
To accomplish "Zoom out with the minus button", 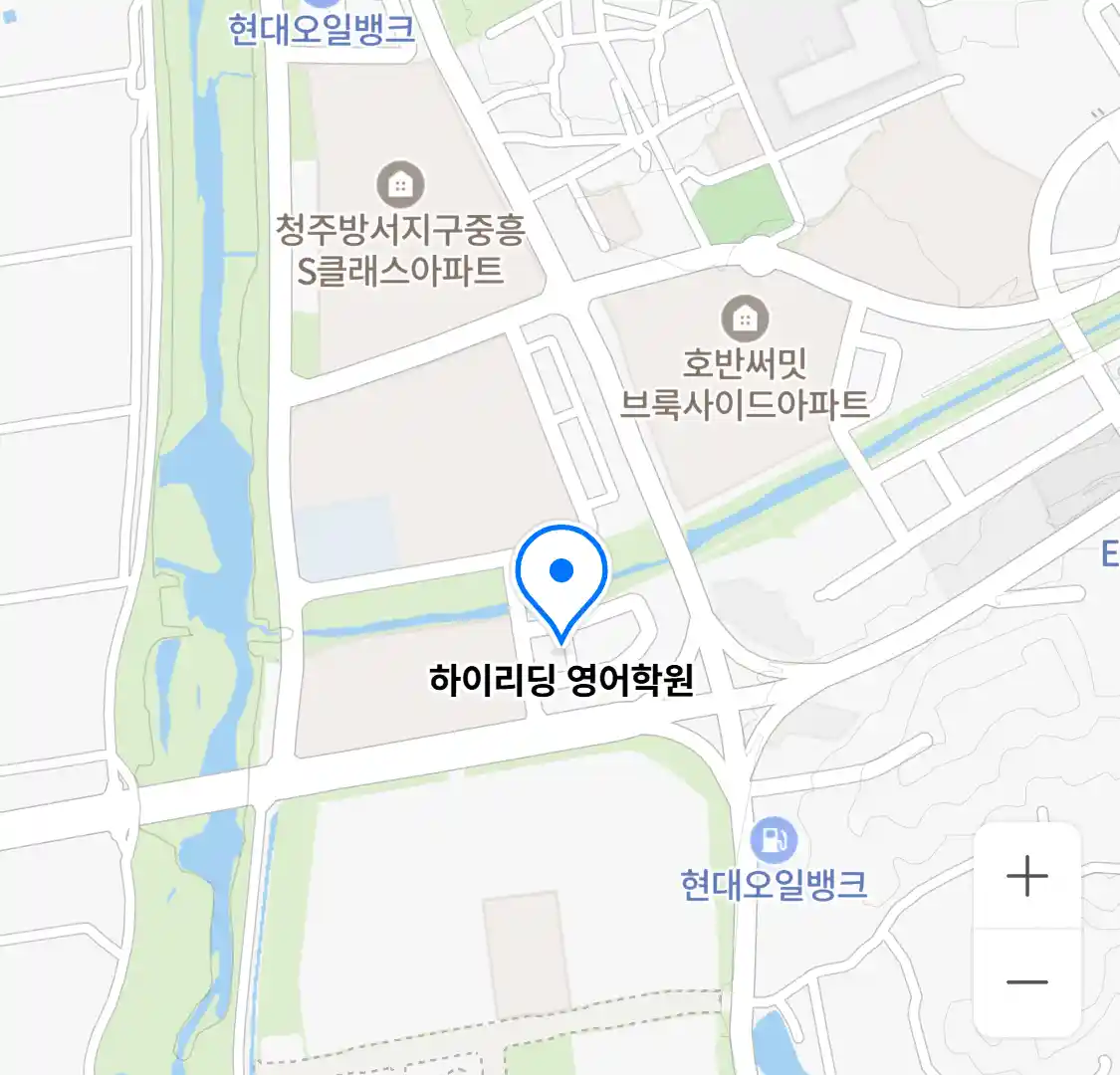I will (x=1027, y=982).
